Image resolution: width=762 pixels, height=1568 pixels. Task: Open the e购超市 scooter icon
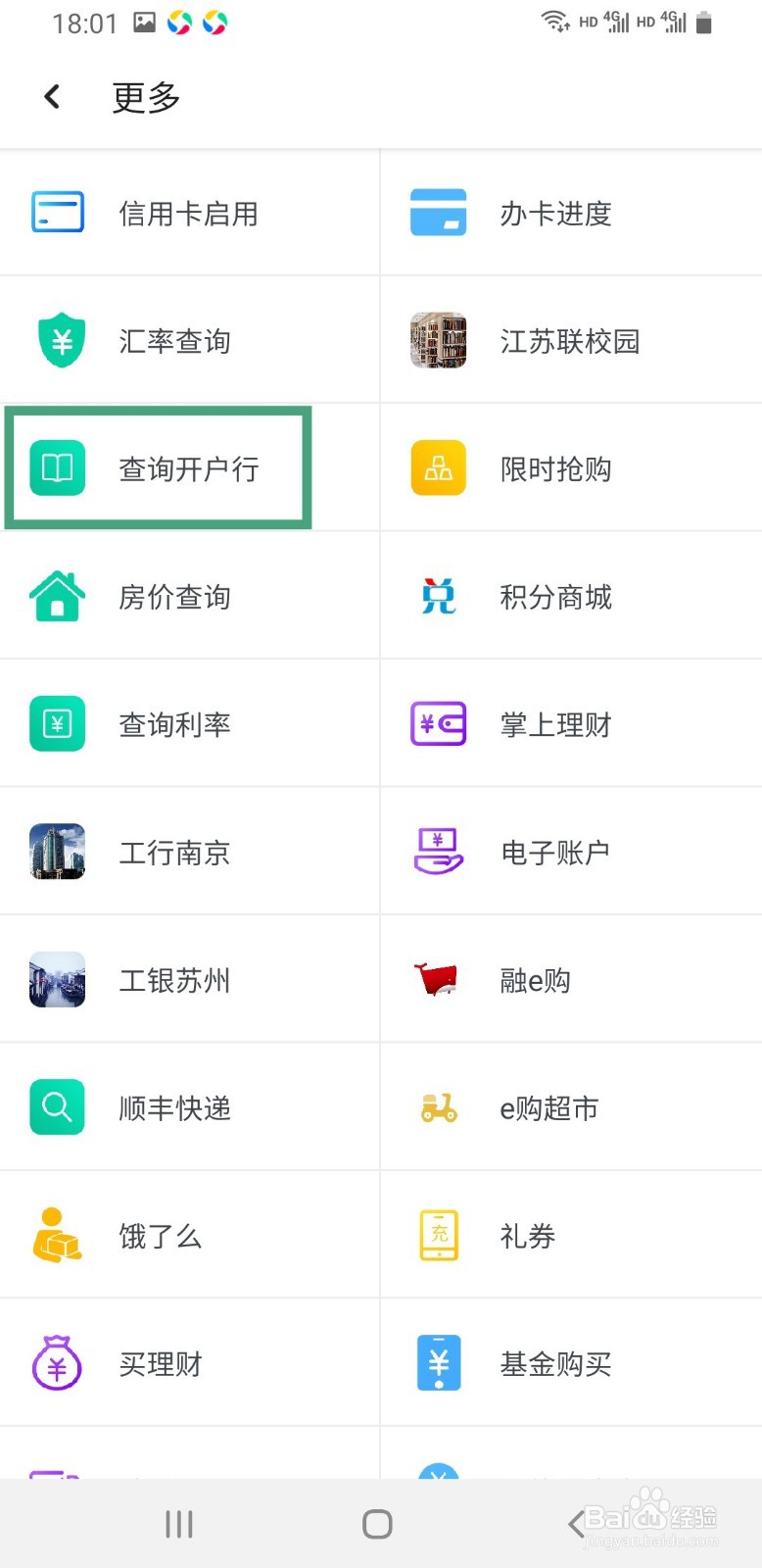(x=437, y=1106)
